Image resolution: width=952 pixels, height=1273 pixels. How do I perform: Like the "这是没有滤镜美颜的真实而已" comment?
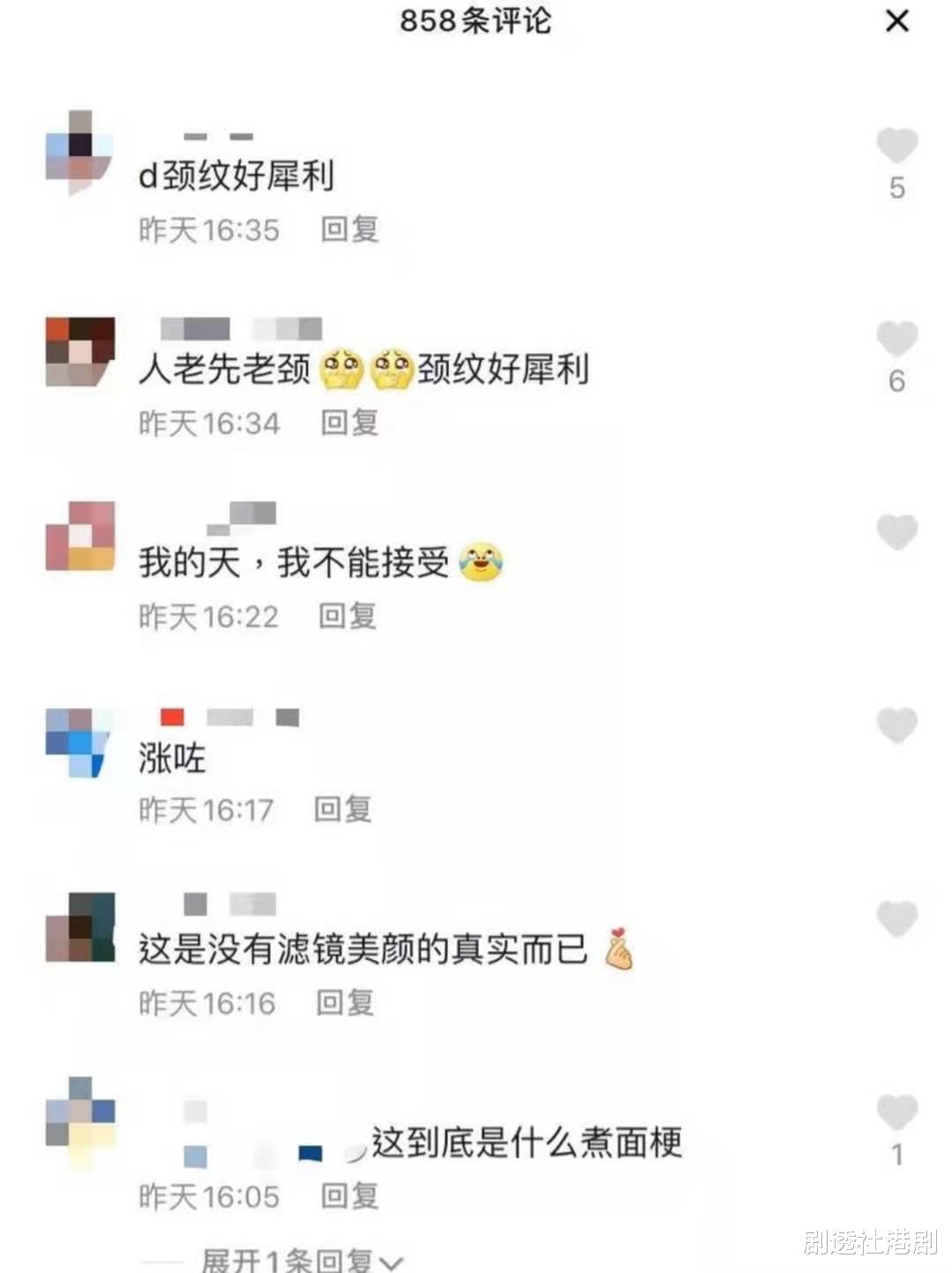(899, 917)
